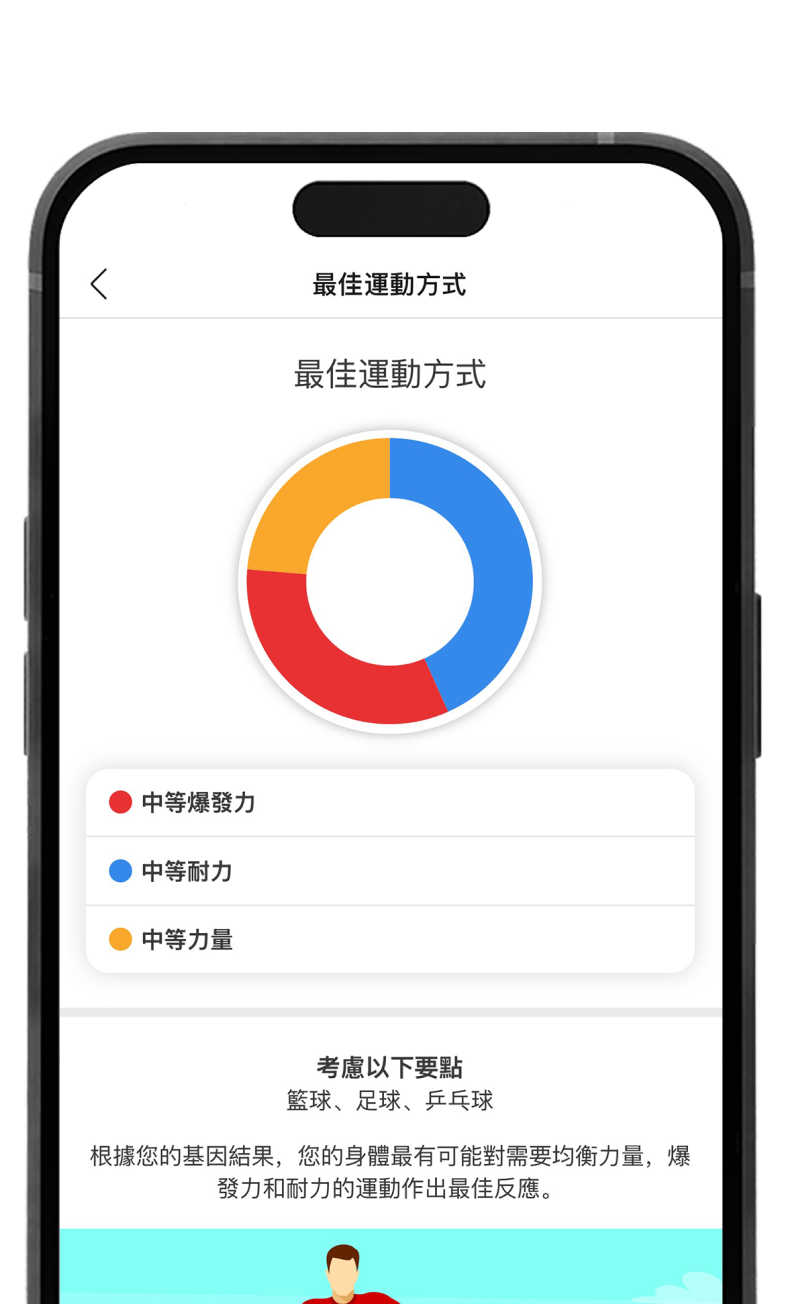Go back from 最佳運動方式 page

[x=98, y=284]
